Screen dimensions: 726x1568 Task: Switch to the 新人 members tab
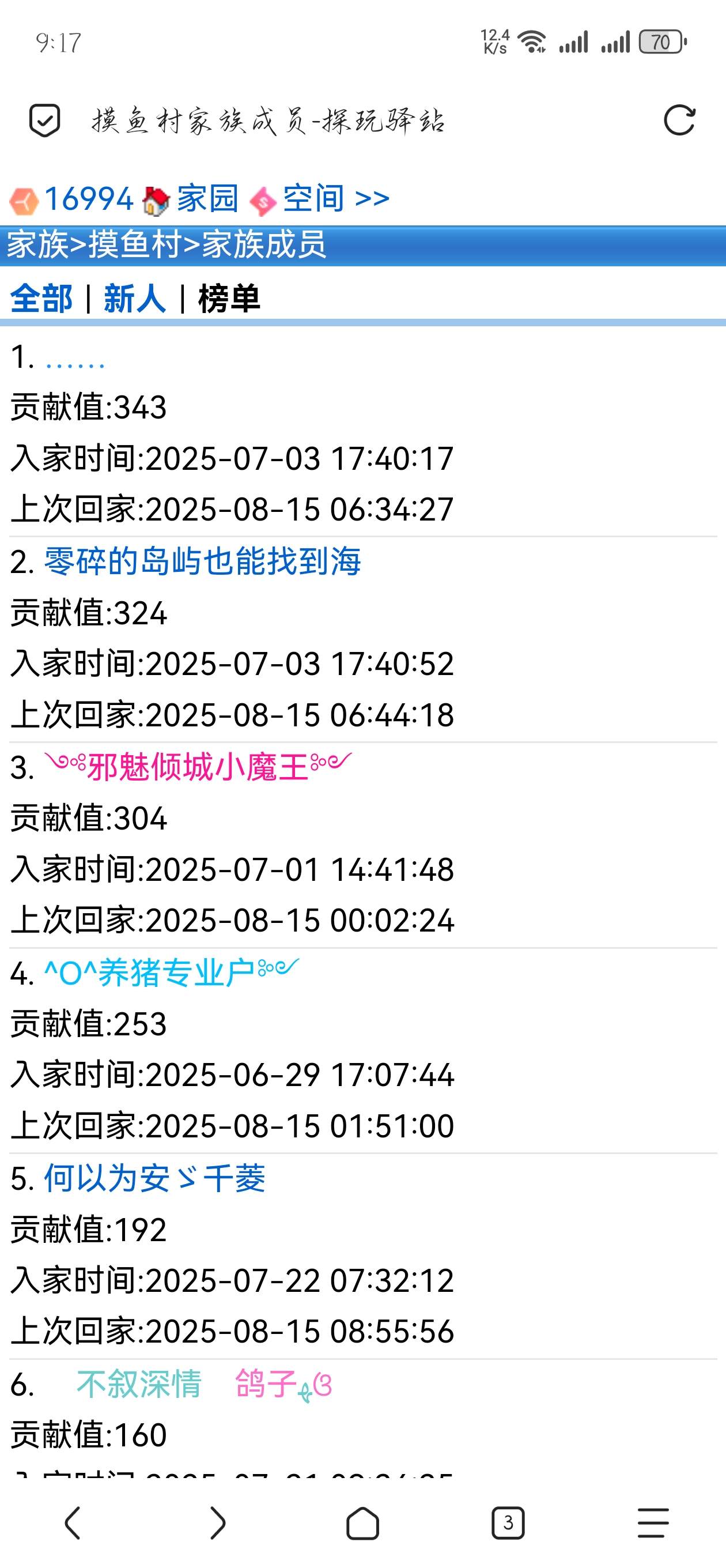click(x=135, y=299)
